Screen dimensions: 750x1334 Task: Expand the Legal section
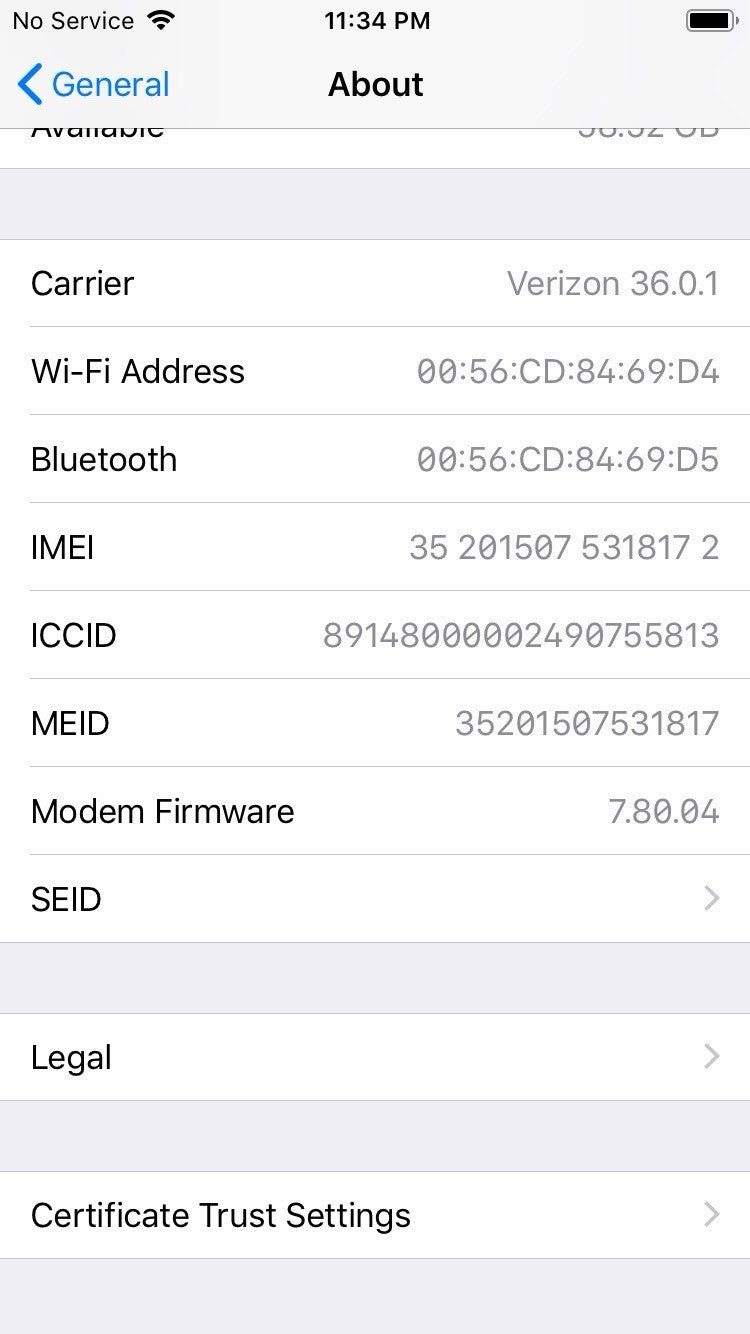(x=375, y=1057)
